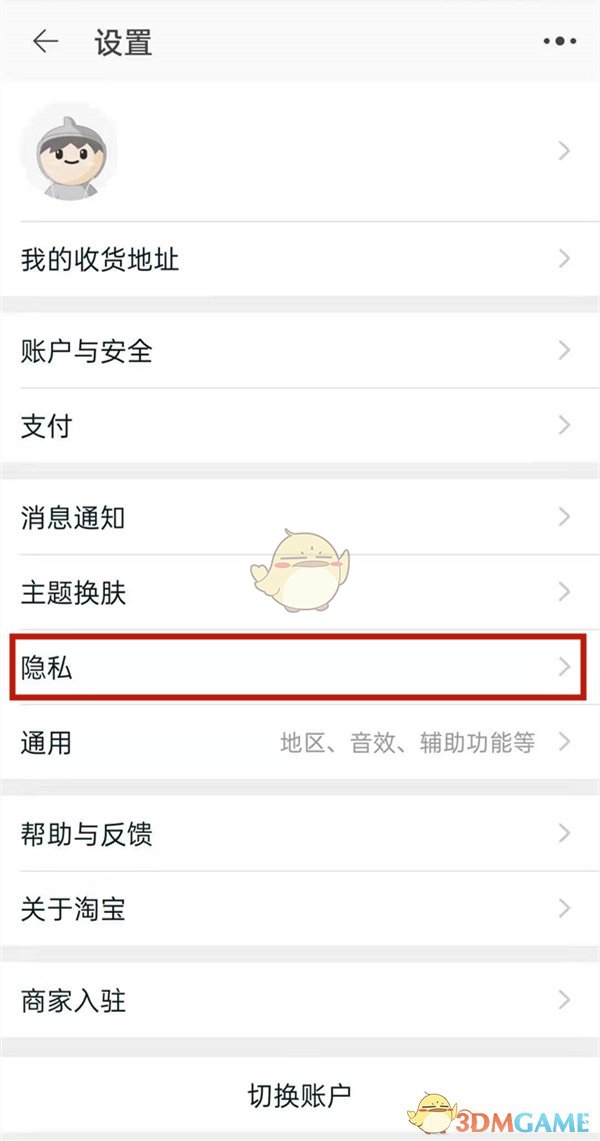The width and height of the screenshot is (600, 1141).
Task: Open 我的收货地址
Action: [x=300, y=259]
